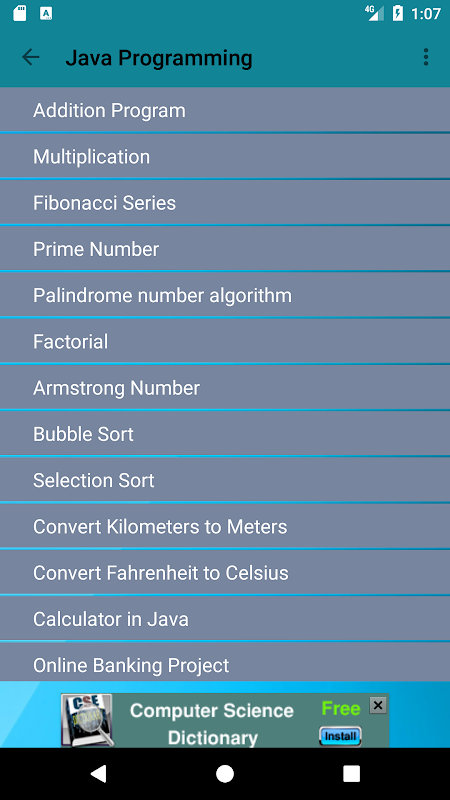
Task: Dismiss the Computer Science Dictionary ad
Action: click(x=378, y=705)
